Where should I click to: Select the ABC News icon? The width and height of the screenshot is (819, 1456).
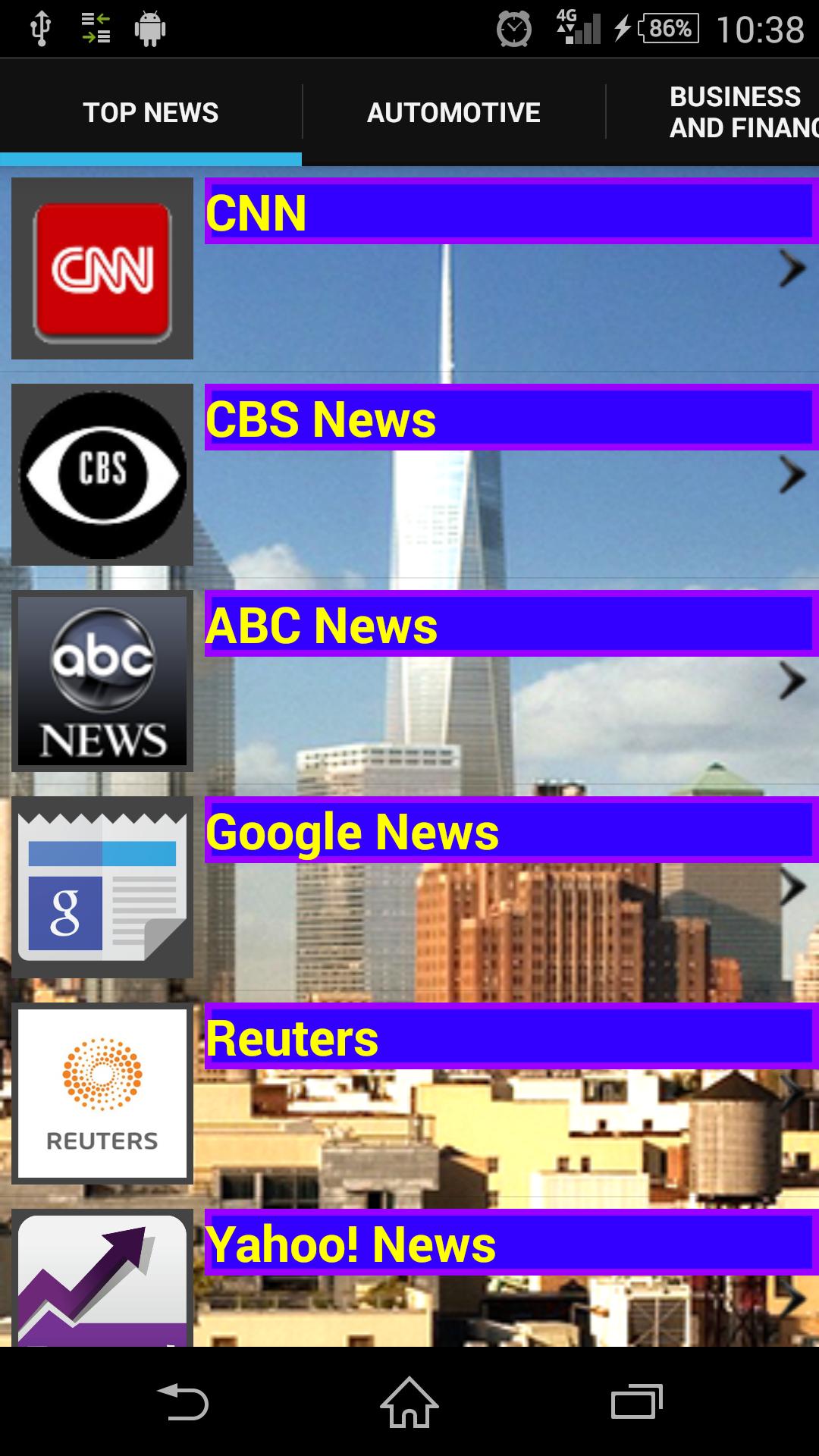[103, 681]
